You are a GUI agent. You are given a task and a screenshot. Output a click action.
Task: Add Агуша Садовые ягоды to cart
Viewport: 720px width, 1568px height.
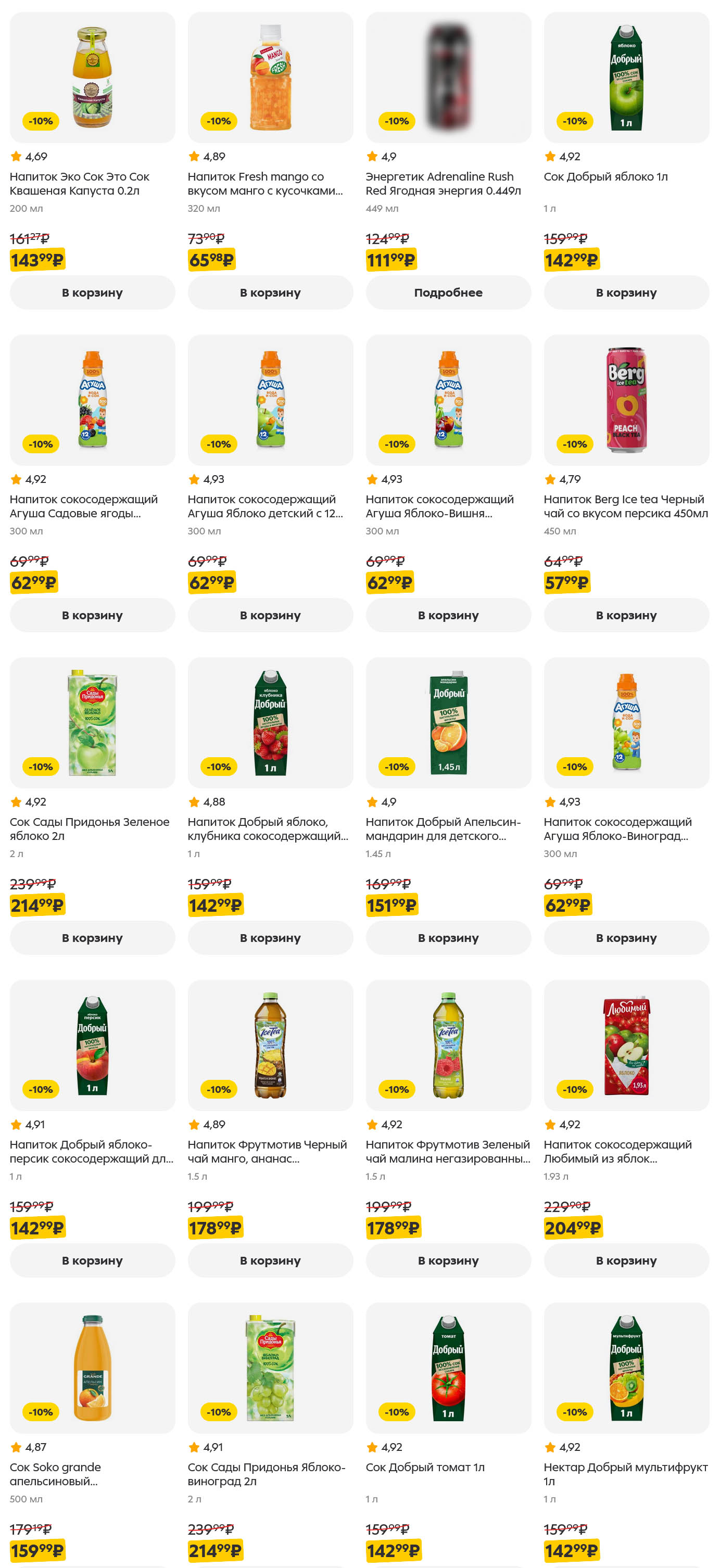(92, 615)
